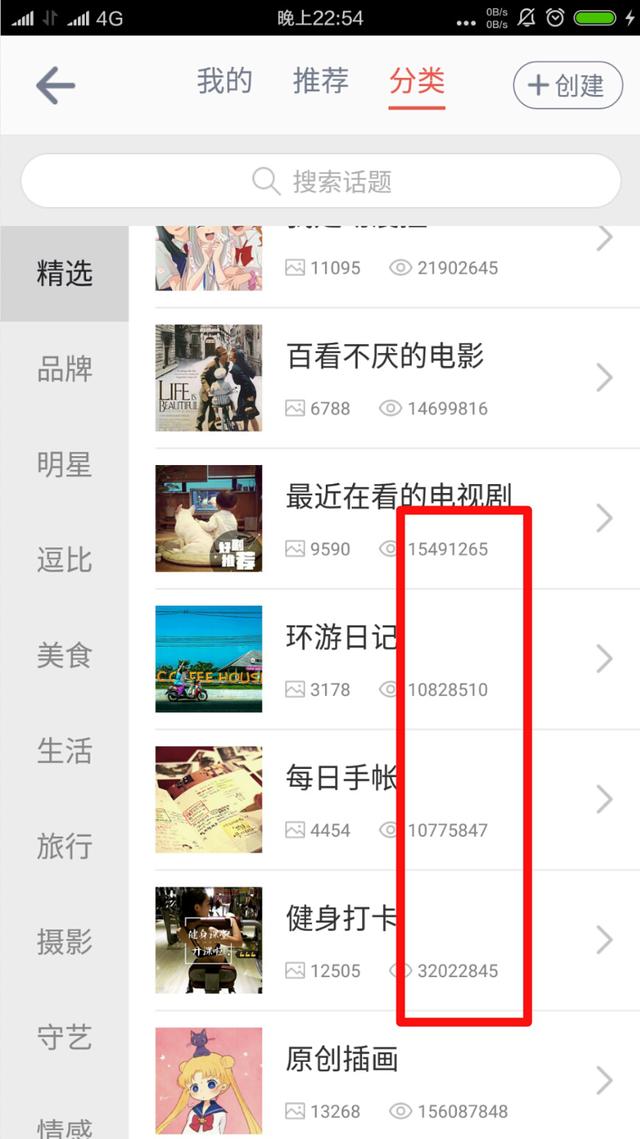Tap the 创建 button
640x1139 pixels.
(x=567, y=86)
